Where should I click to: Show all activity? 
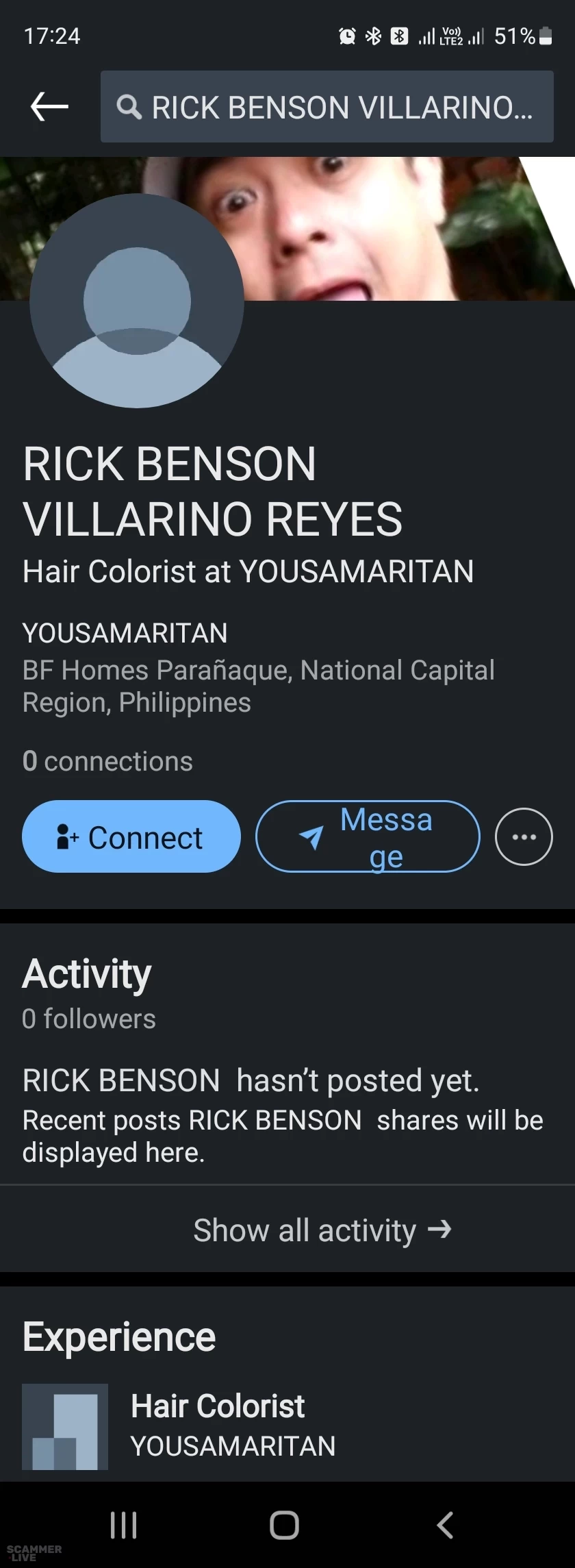tap(322, 1230)
